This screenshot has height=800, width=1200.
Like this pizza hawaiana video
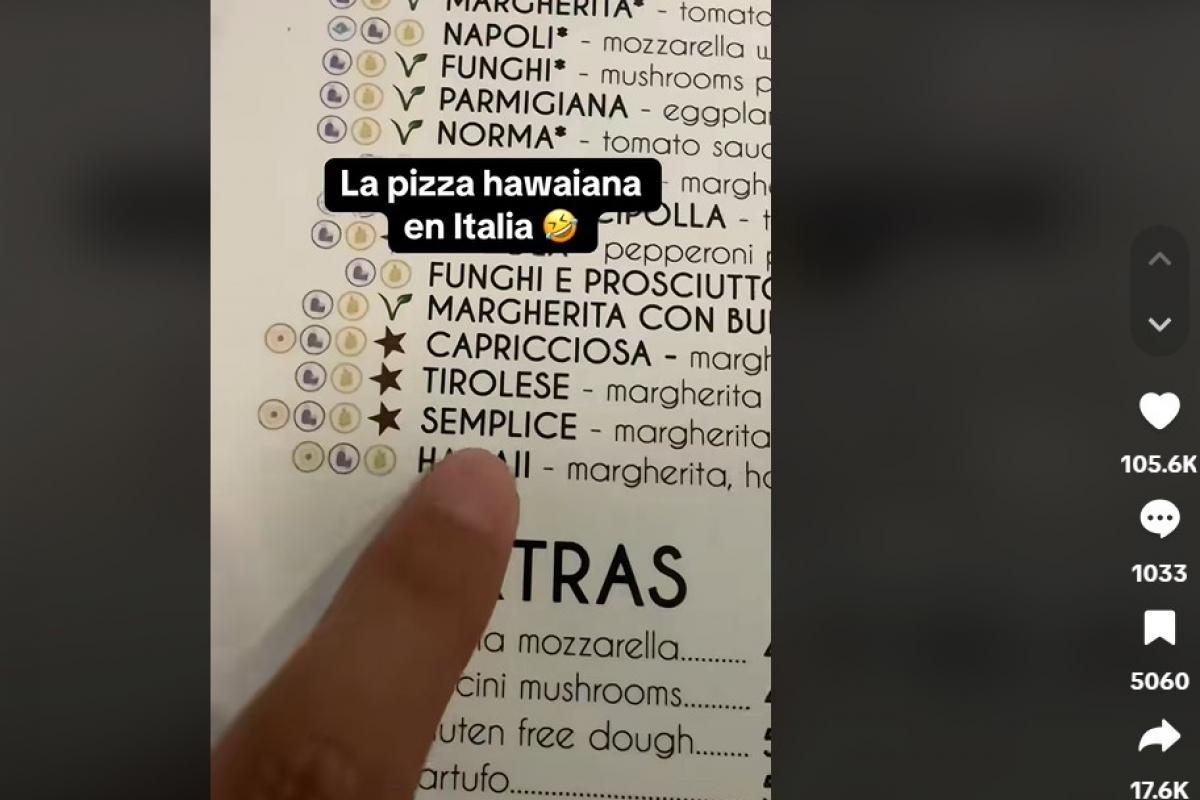(1159, 411)
